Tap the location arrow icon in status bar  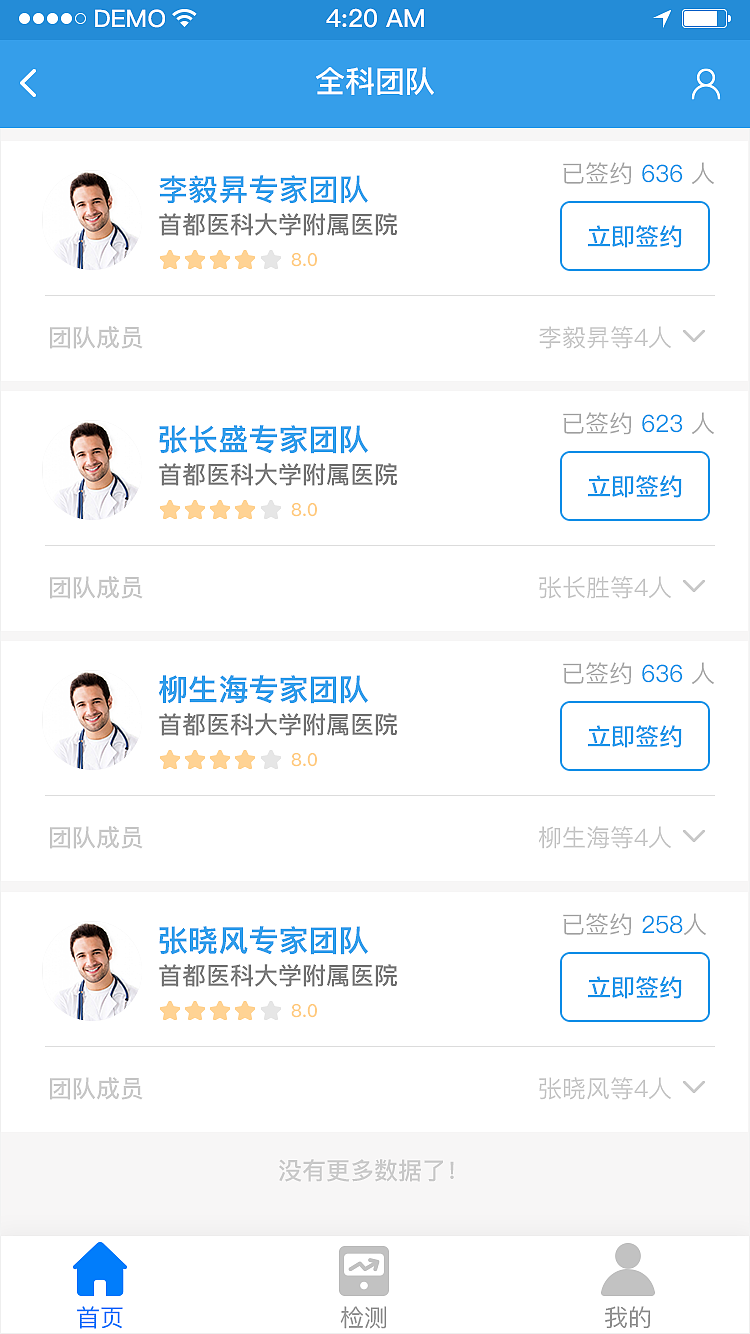pos(661,17)
